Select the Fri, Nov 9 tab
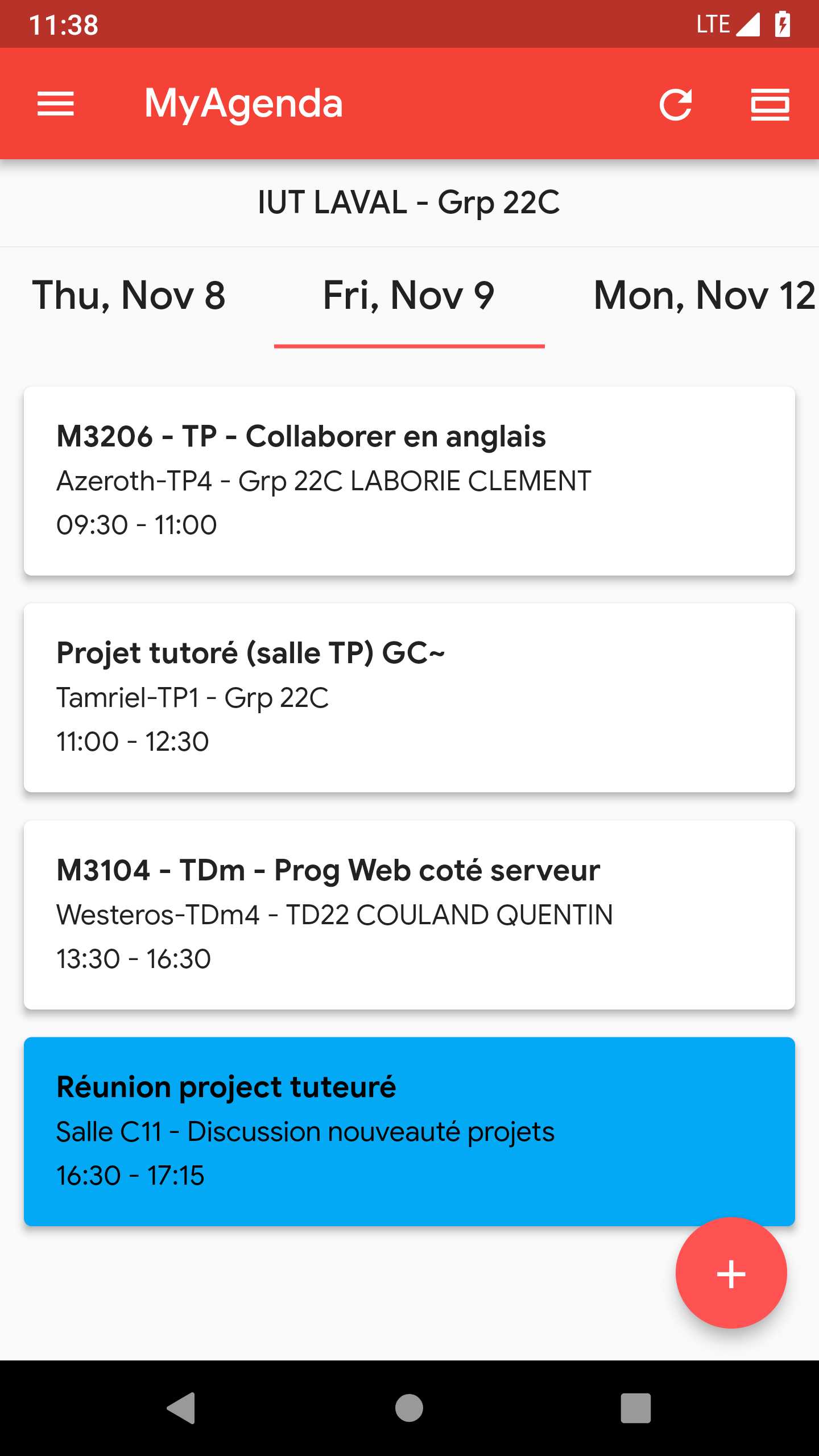The image size is (819, 1456). point(409,296)
